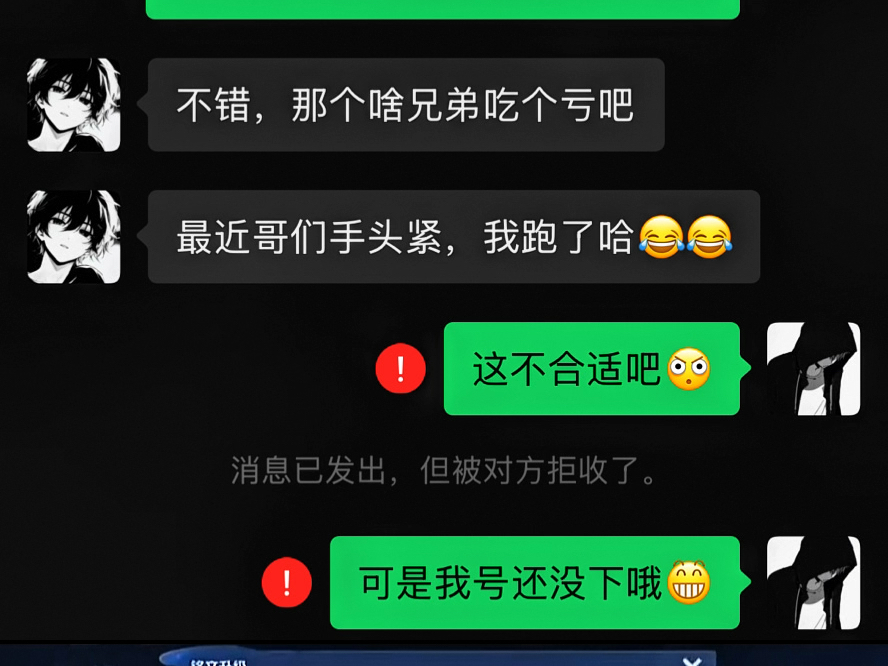Resend failed message 这不合适吧
Image resolution: width=888 pixels, height=666 pixels.
400,368
